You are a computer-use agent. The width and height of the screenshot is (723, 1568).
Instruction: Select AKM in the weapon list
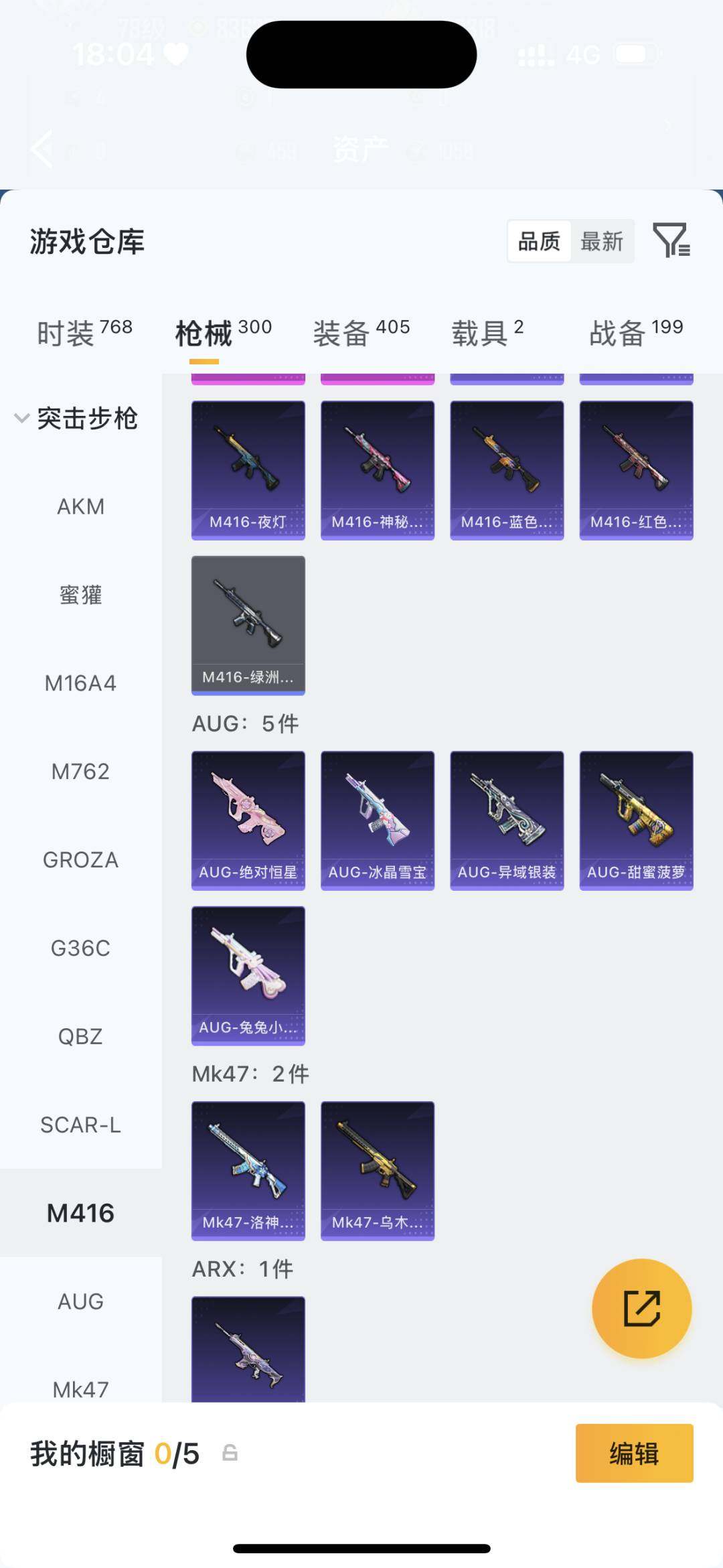[80, 507]
